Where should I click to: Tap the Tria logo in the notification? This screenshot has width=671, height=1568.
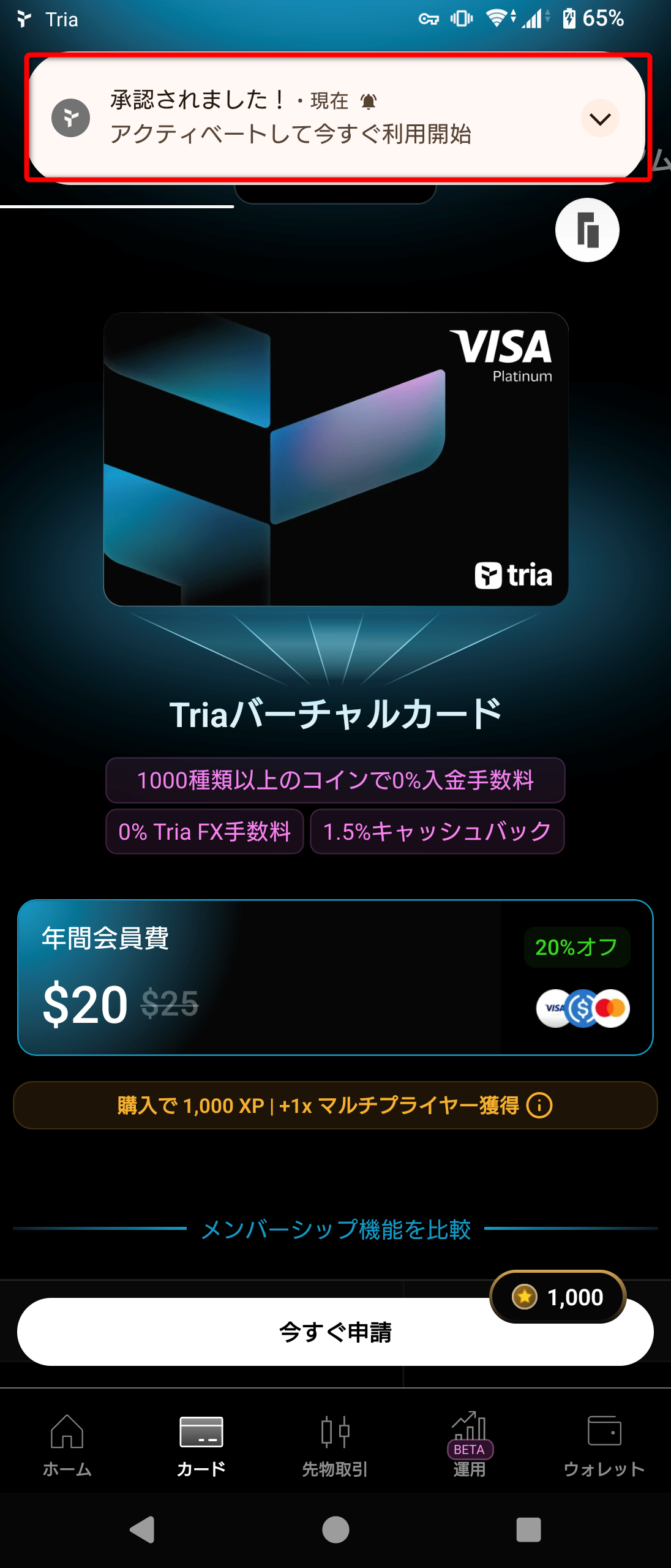(x=72, y=118)
